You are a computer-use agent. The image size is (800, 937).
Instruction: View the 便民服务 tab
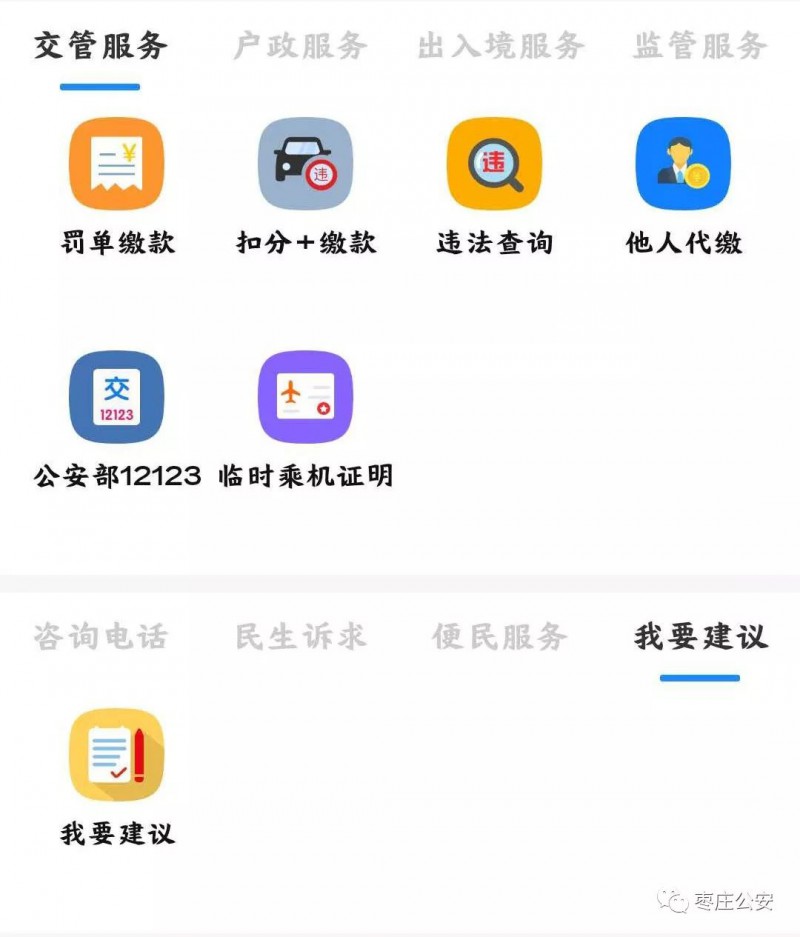coord(500,637)
